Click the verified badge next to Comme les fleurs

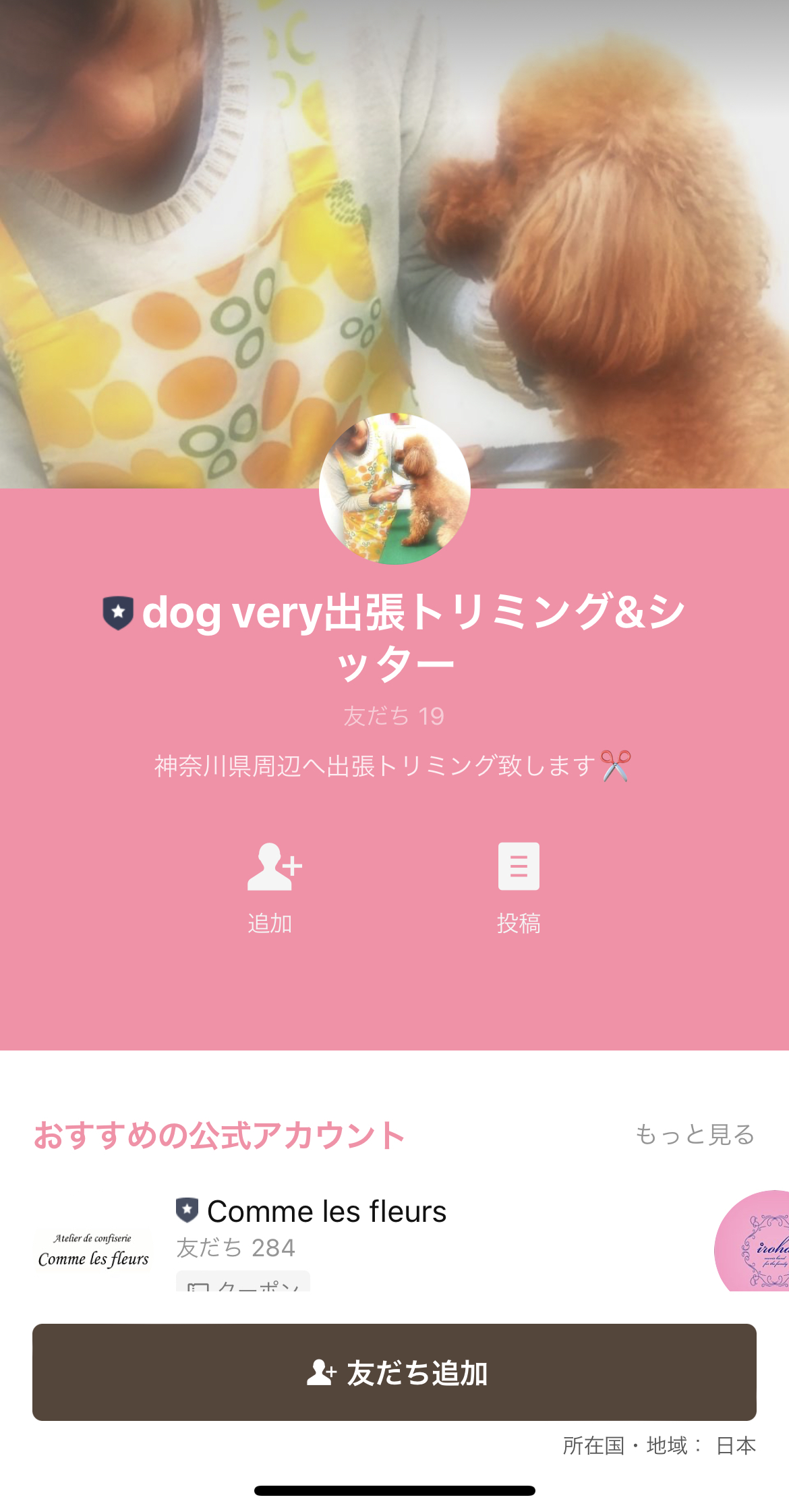pyautogui.click(x=187, y=1211)
